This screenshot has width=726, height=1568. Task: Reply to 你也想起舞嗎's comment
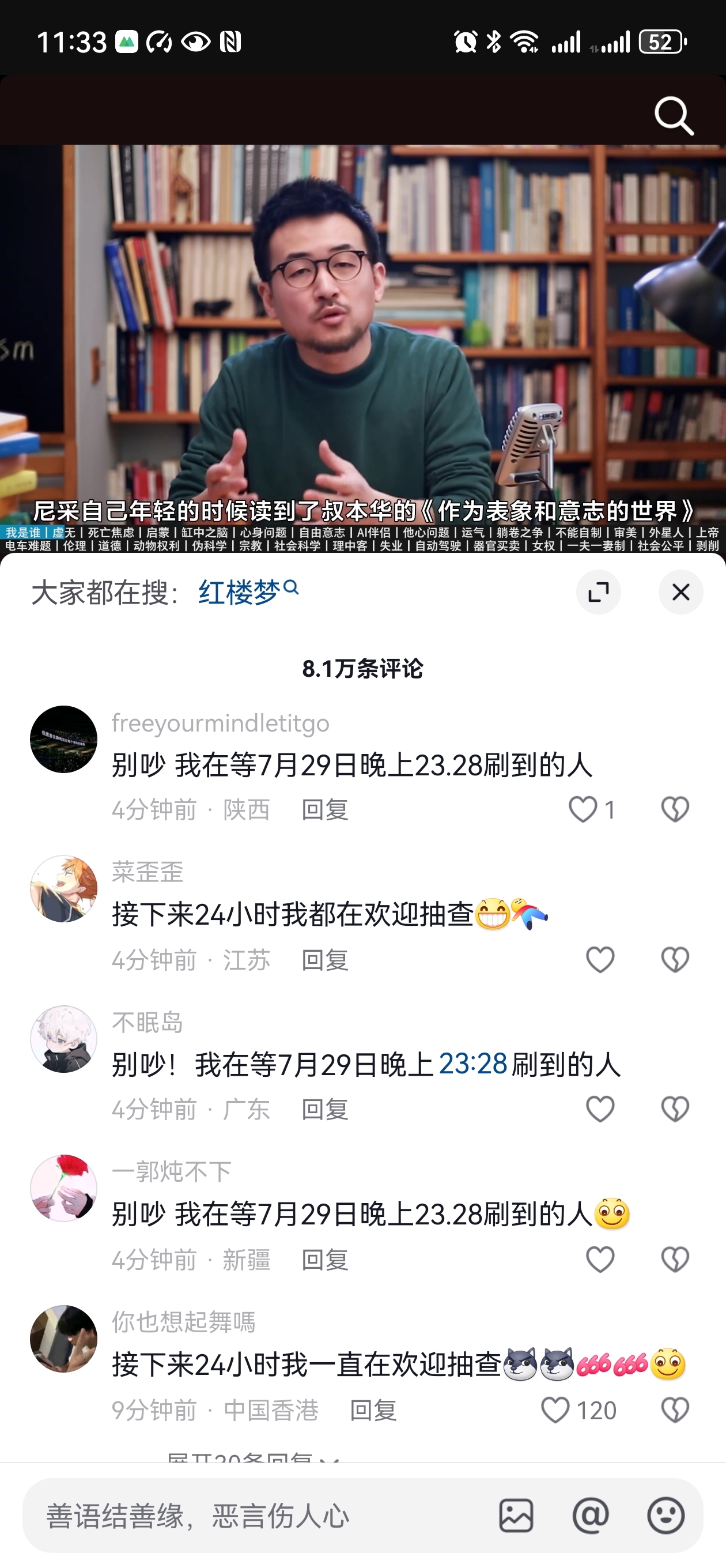[x=373, y=1409]
